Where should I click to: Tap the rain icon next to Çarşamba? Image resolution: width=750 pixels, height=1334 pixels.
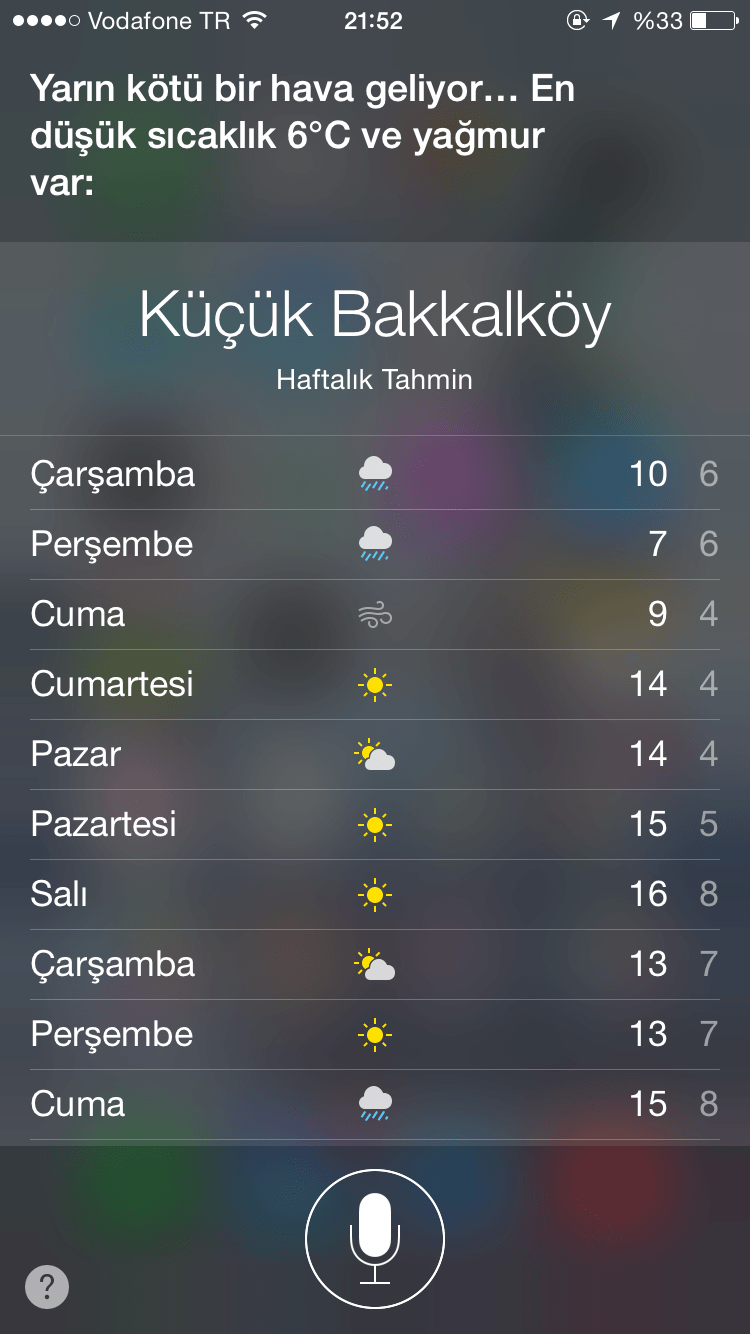pos(375,474)
